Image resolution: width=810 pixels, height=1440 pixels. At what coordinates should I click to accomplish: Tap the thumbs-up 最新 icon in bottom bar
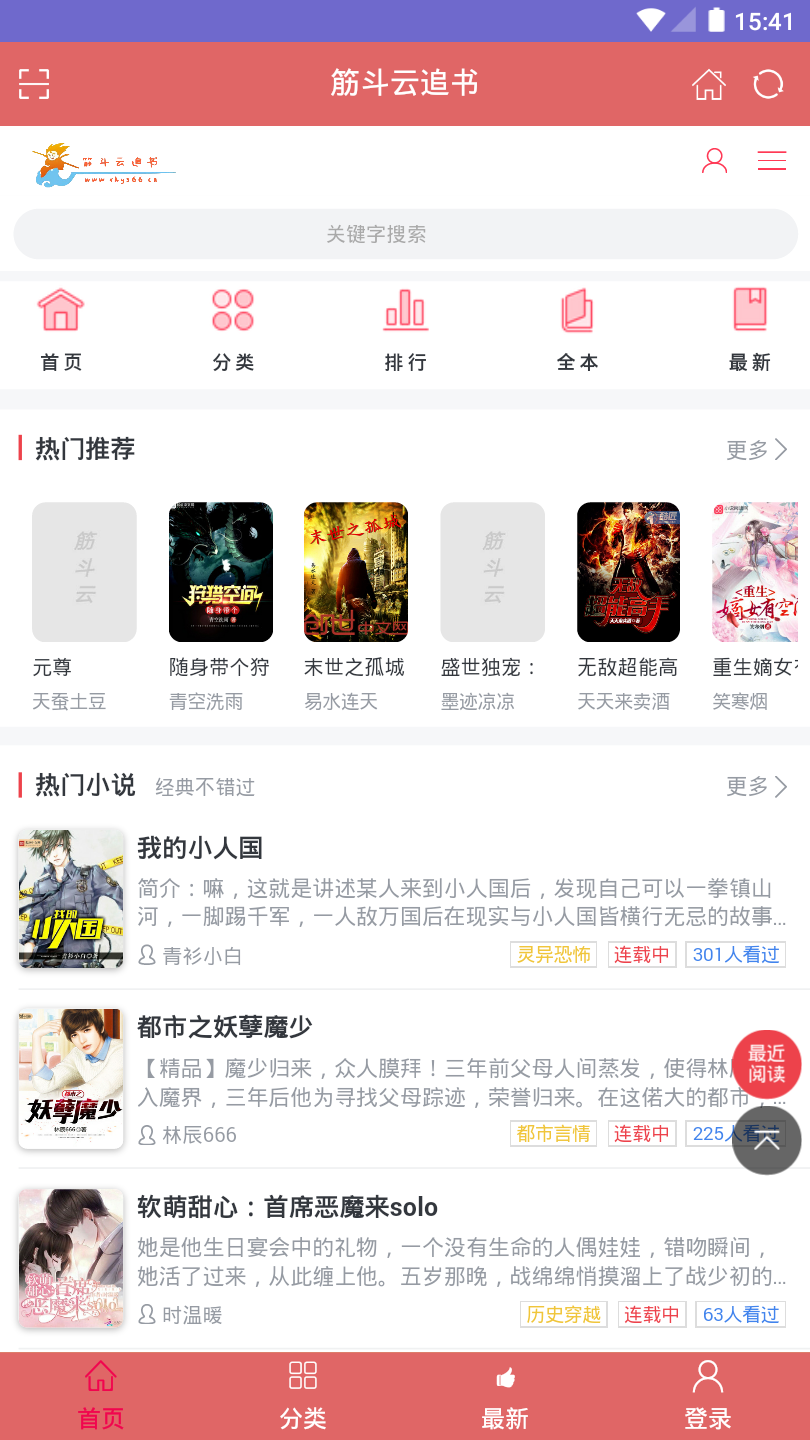click(x=506, y=1377)
